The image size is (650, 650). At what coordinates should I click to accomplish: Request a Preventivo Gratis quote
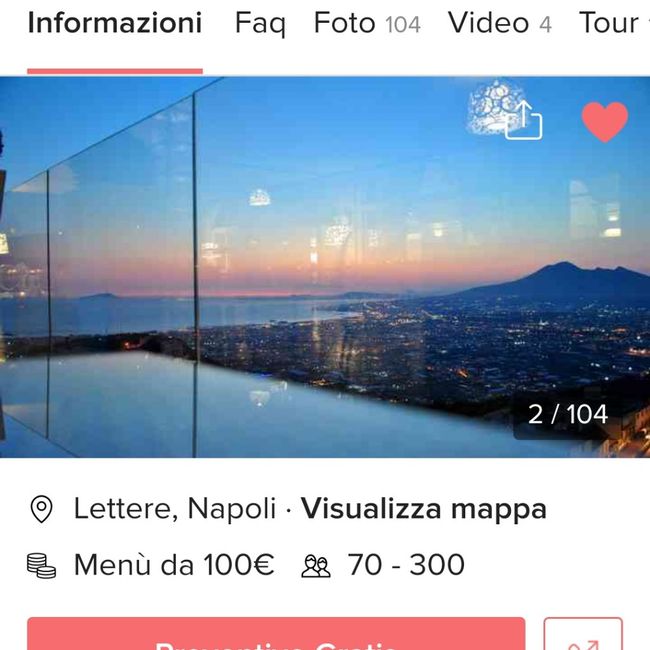275,636
